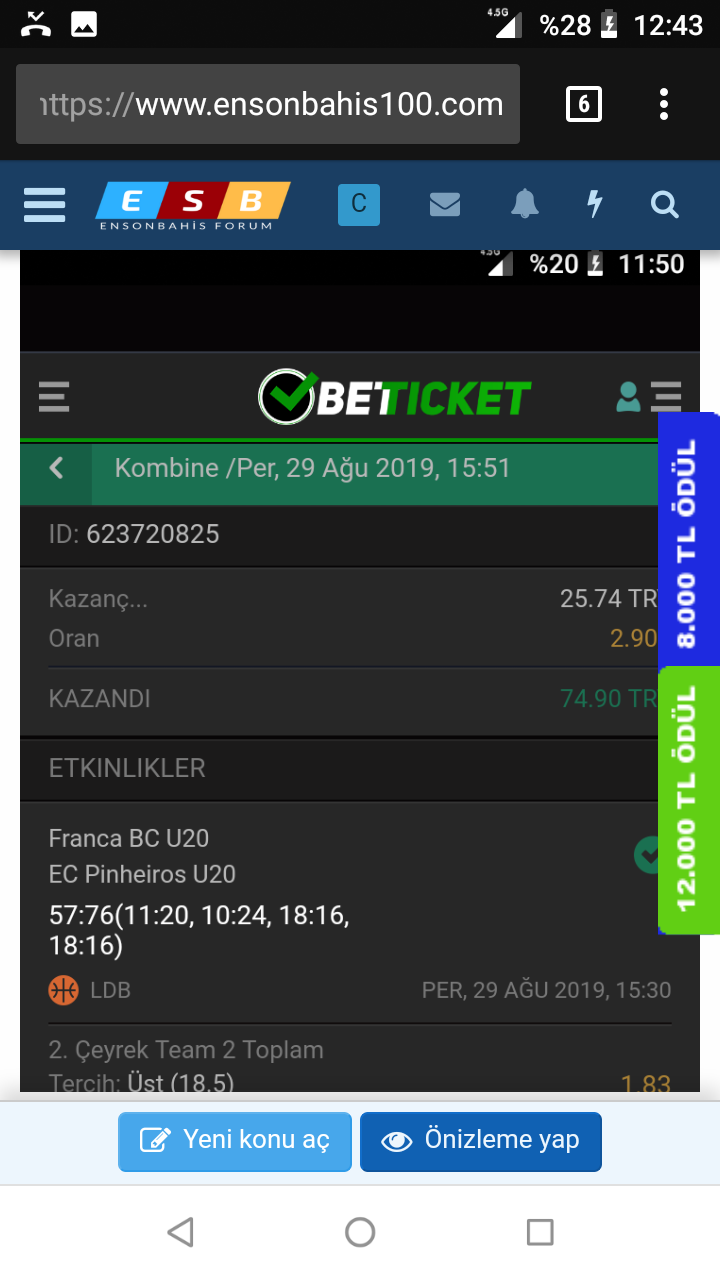Open forum messages envelope
Viewport: 720px width, 1280px height.
pos(445,205)
